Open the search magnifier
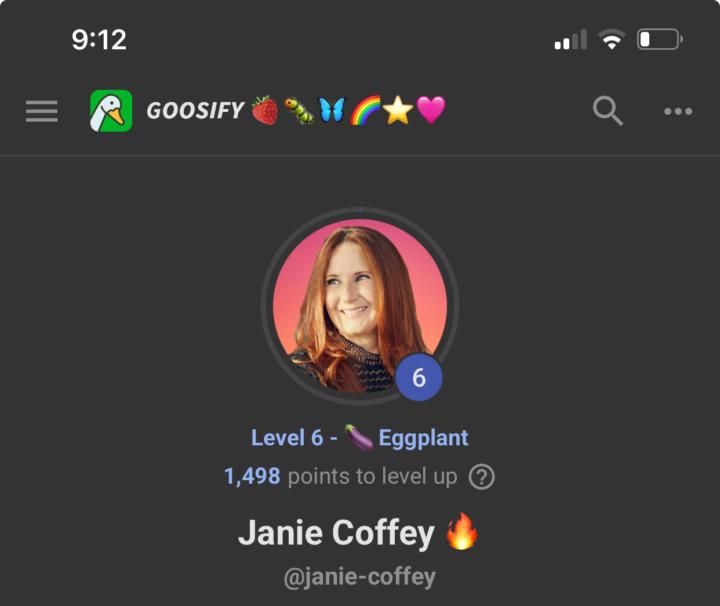 (607, 111)
